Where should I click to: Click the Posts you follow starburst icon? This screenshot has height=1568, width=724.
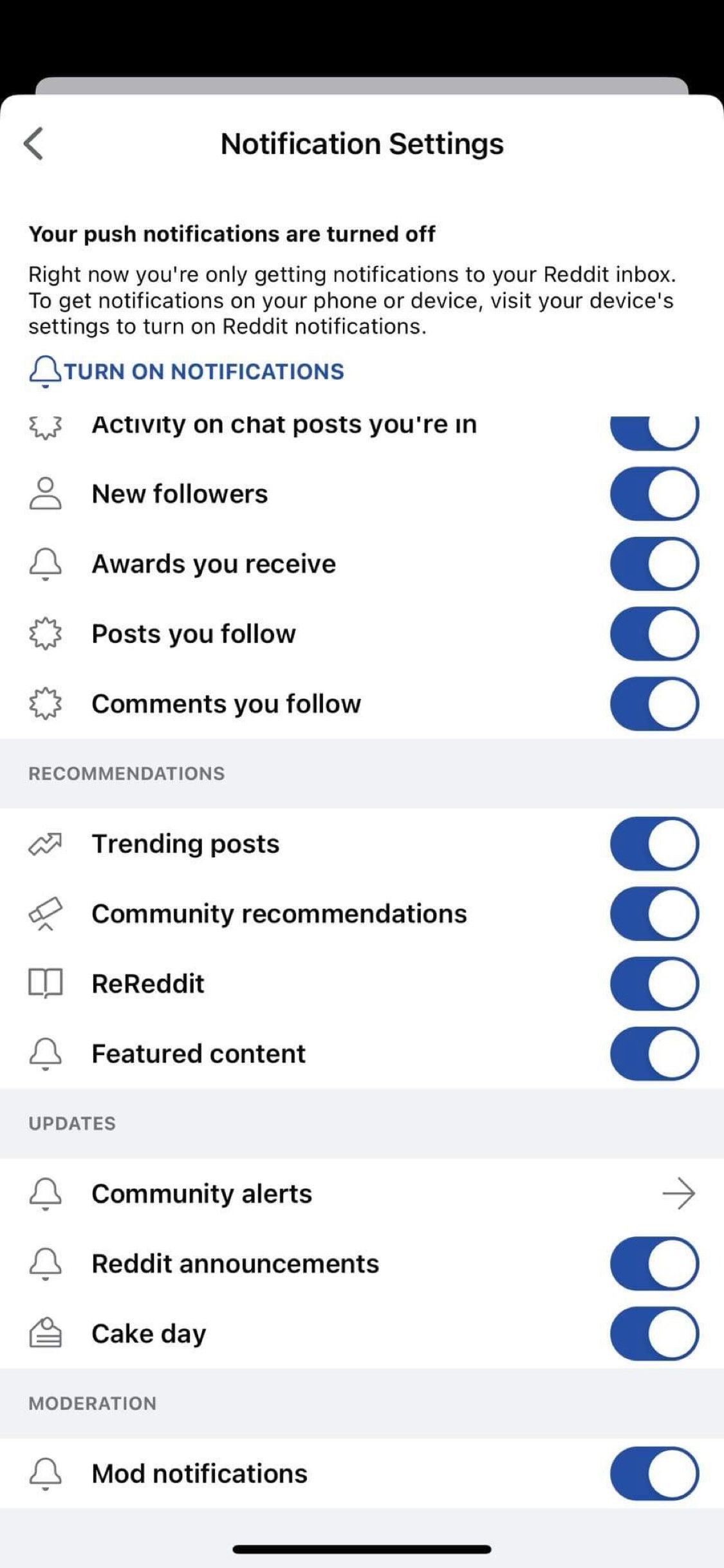[x=45, y=634]
